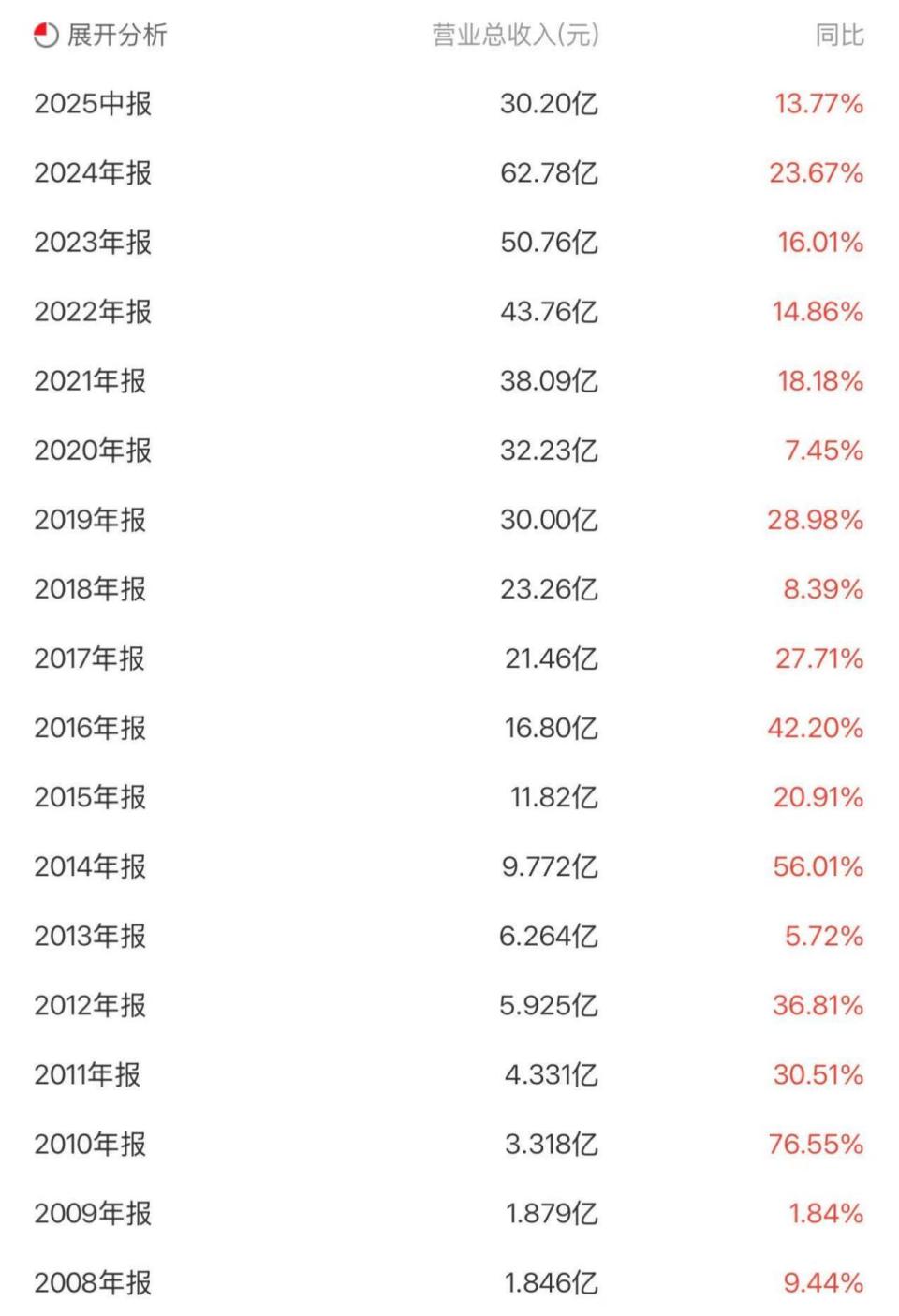Click the 13.77% year-over-year figure

[x=818, y=104]
